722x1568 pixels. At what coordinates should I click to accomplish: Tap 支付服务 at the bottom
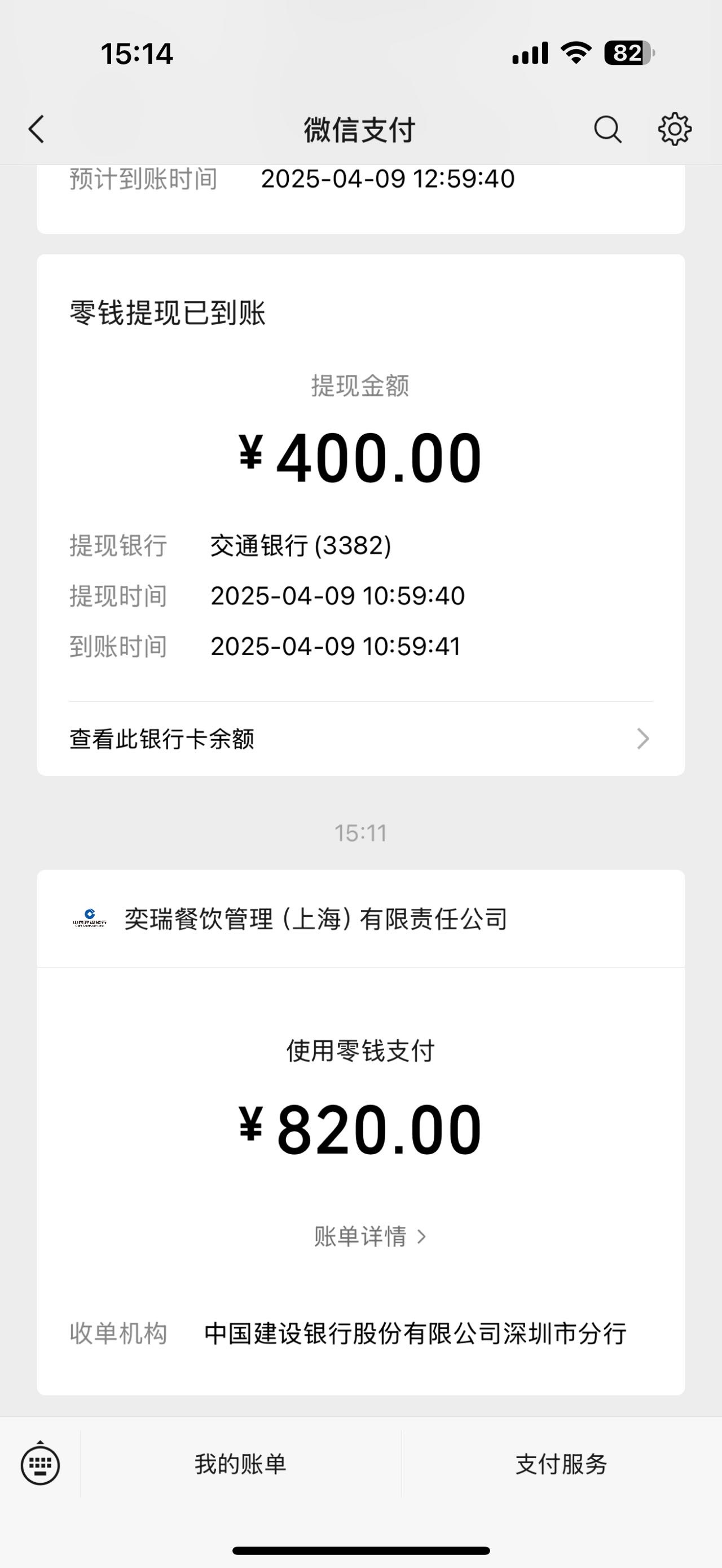click(561, 1464)
